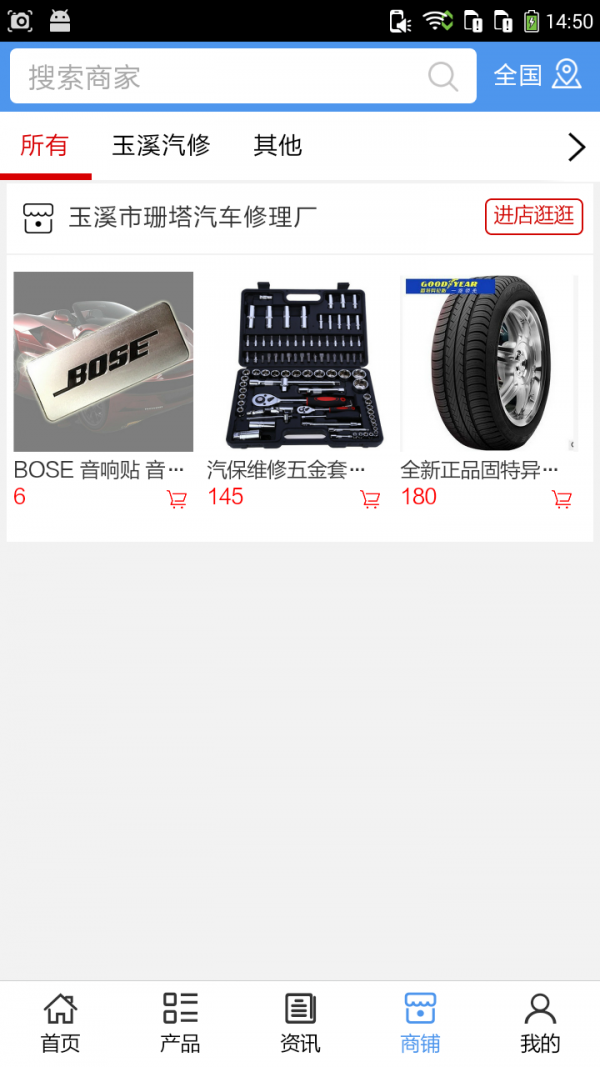
Task: Go to the 首页 home tab
Action: 60,1023
